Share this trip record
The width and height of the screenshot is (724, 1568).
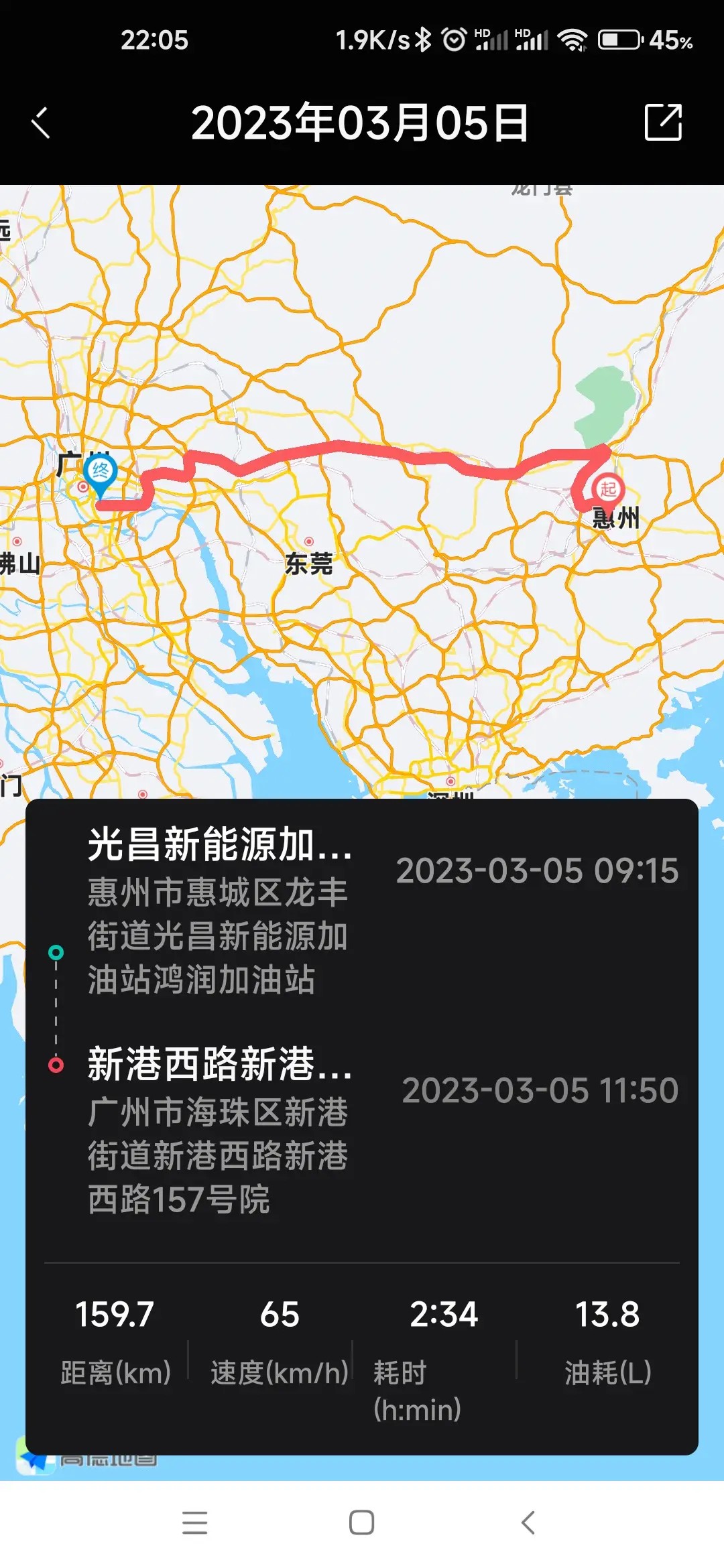(x=663, y=122)
